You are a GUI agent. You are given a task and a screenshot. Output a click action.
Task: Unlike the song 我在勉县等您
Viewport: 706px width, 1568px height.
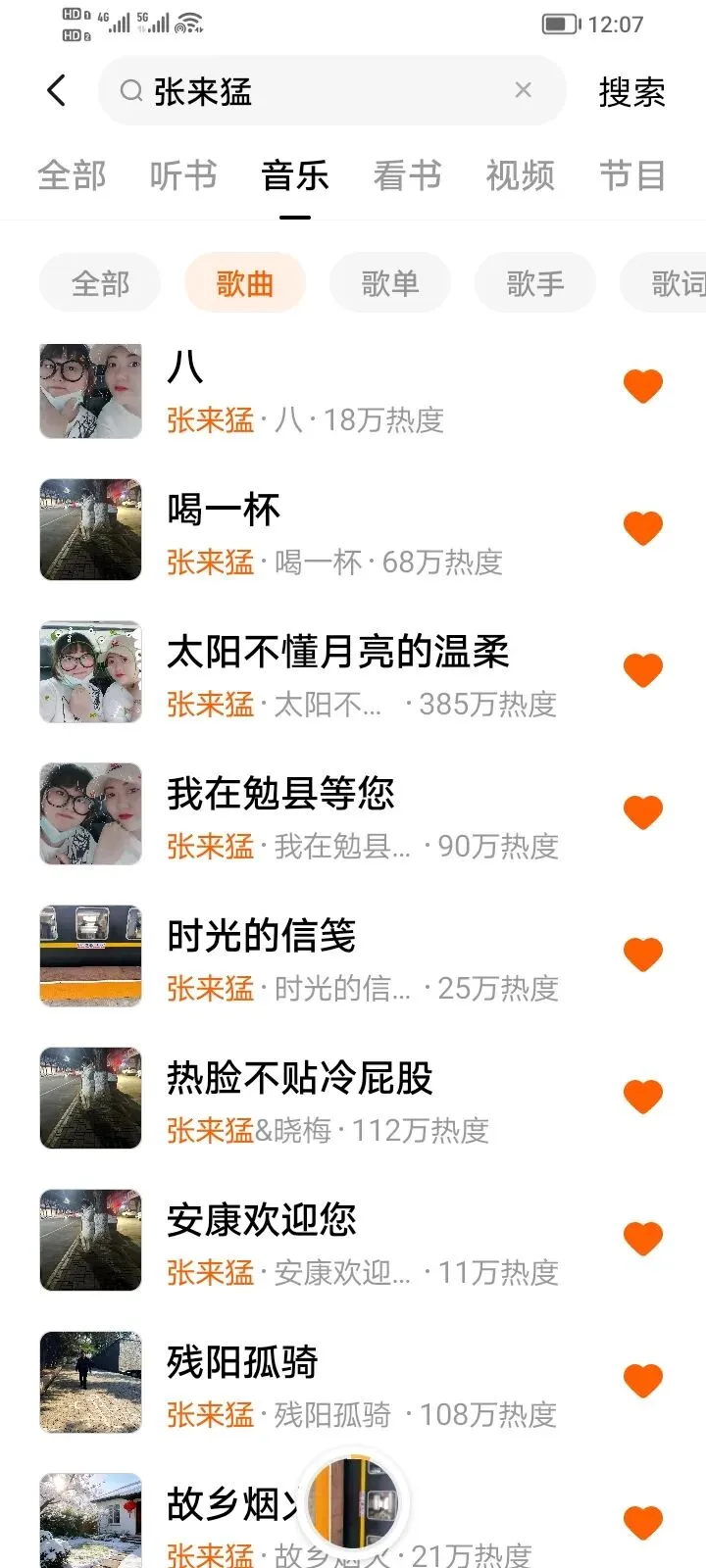pos(643,812)
